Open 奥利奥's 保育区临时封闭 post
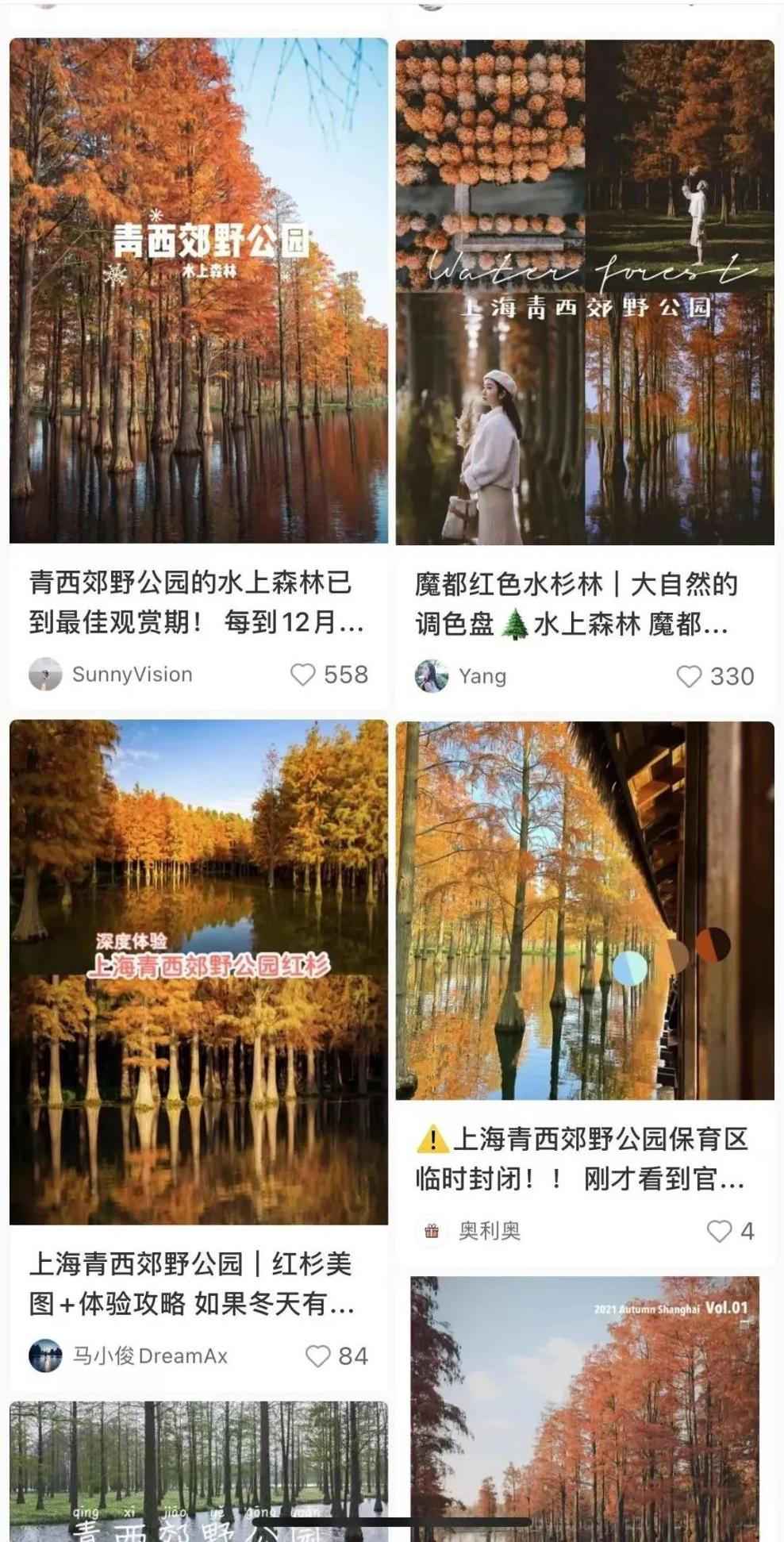The width and height of the screenshot is (784, 1542). tap(585, 909)
